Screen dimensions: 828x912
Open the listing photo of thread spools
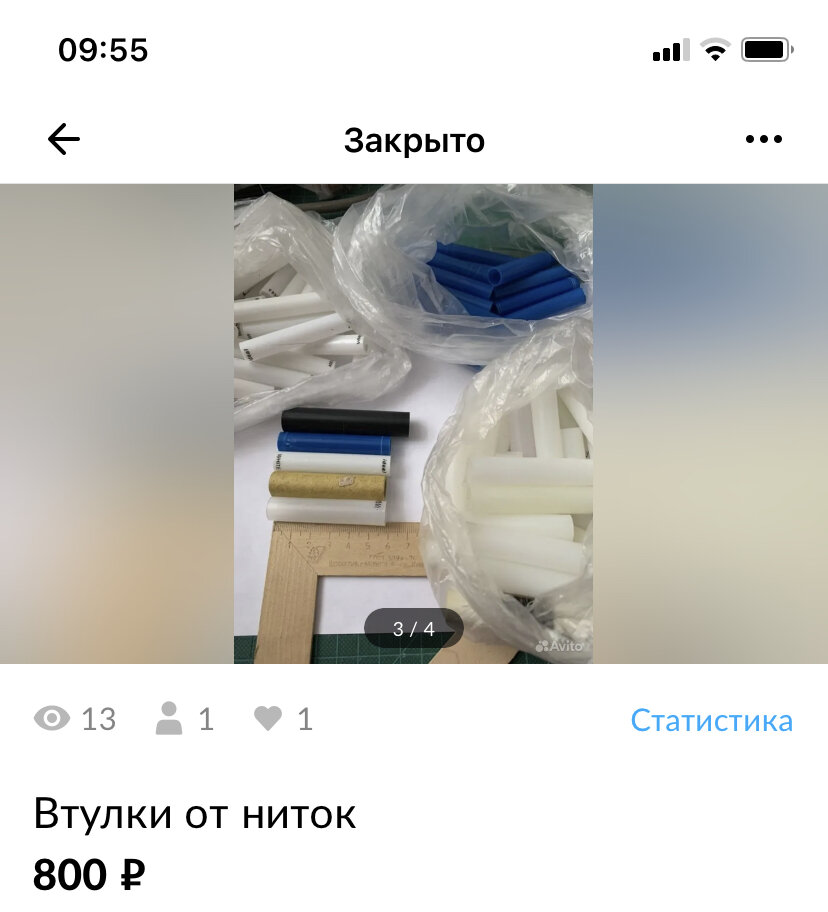coord(414,420)
